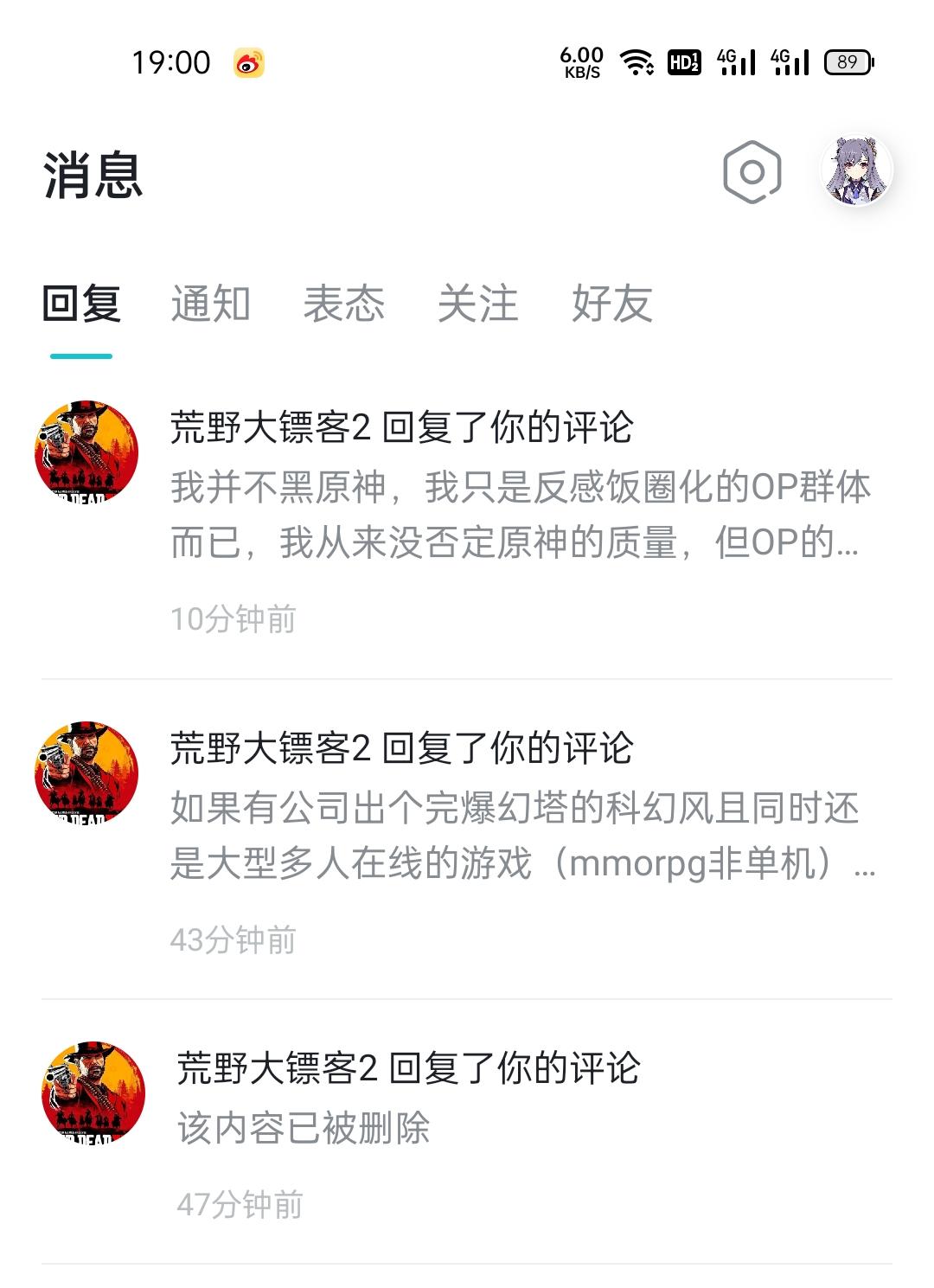934x1288 pixels.
Task: Tap the HD voice indicator in the status bar
Action: pyautogui.click(x=683, y=62)
